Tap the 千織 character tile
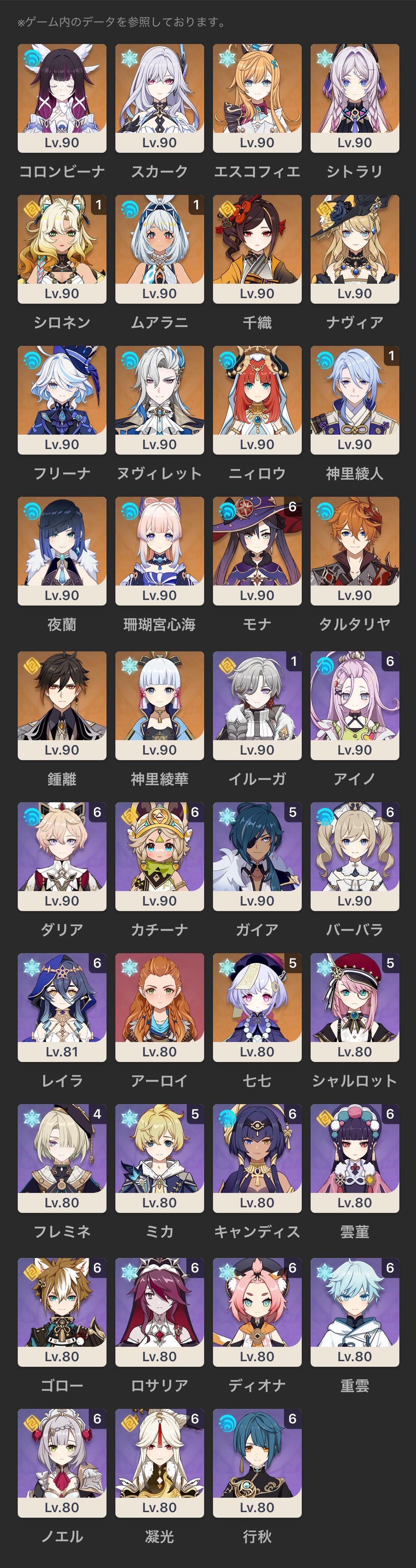Screen dimensions: 416x1568 tap(257, 248)
